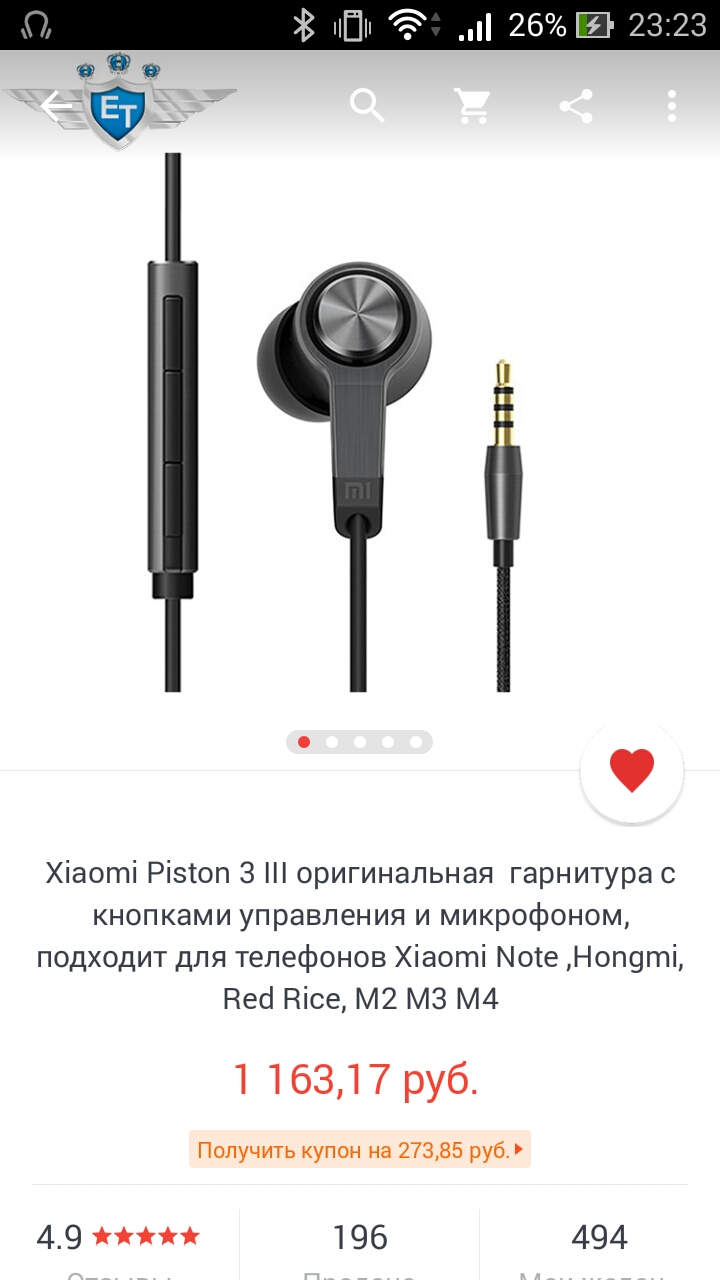Open the search magnifier icon
Screen dimensions: 720x1280
coord(367,105)
